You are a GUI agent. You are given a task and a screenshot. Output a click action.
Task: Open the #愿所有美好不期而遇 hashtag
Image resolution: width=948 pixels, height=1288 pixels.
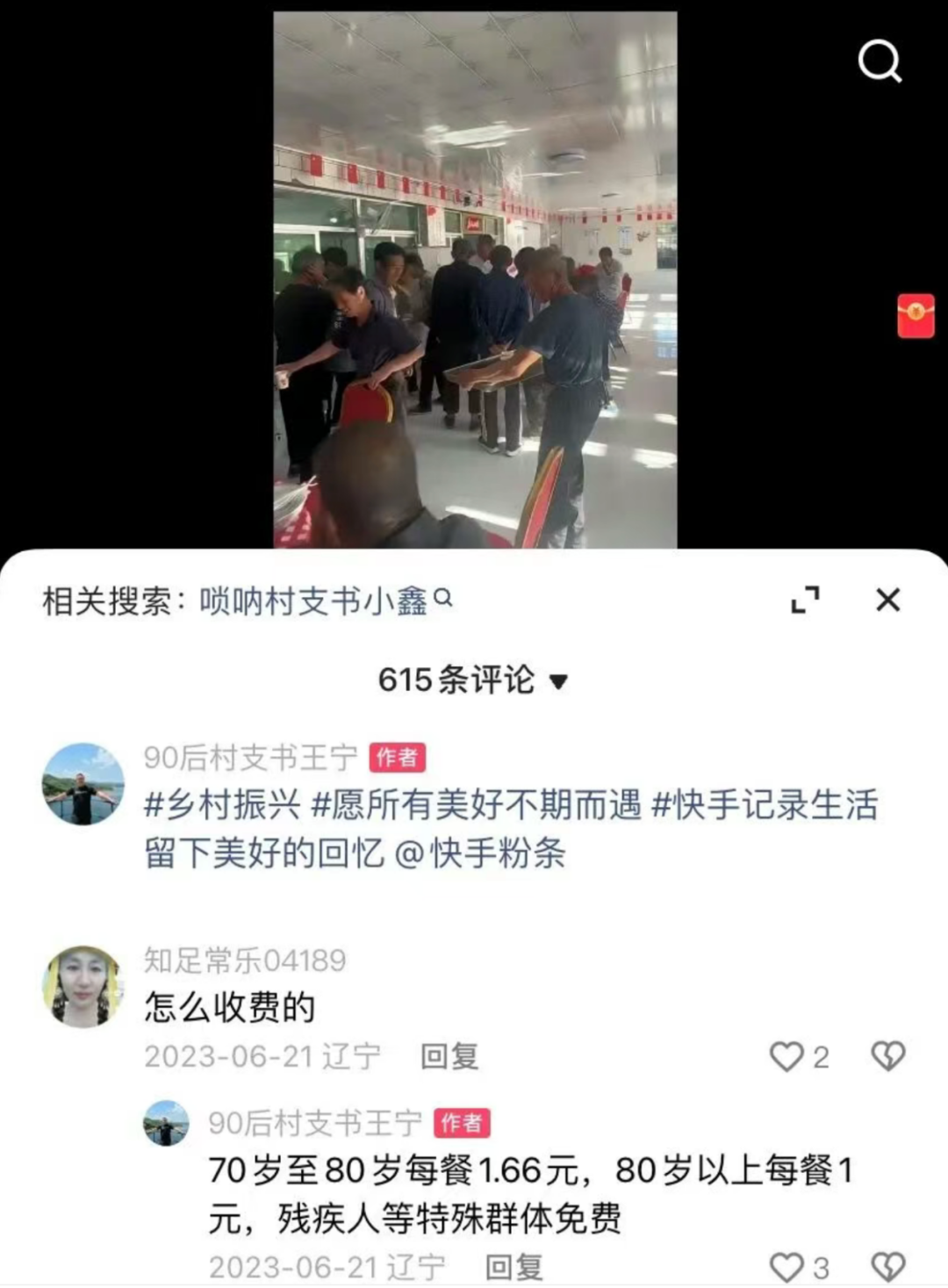(477, 805)
